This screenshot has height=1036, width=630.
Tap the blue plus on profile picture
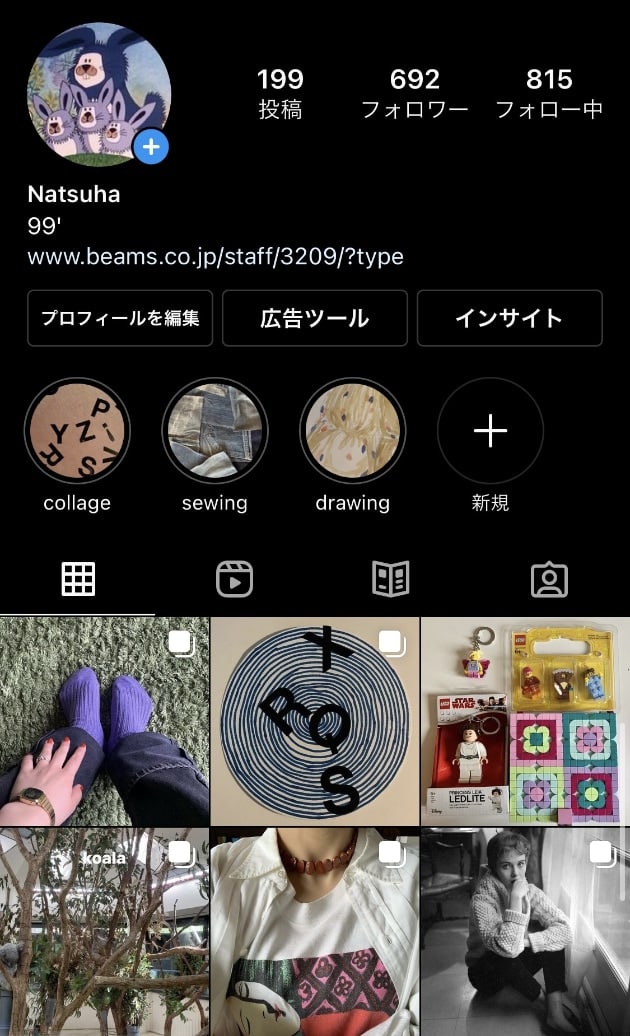151,147
